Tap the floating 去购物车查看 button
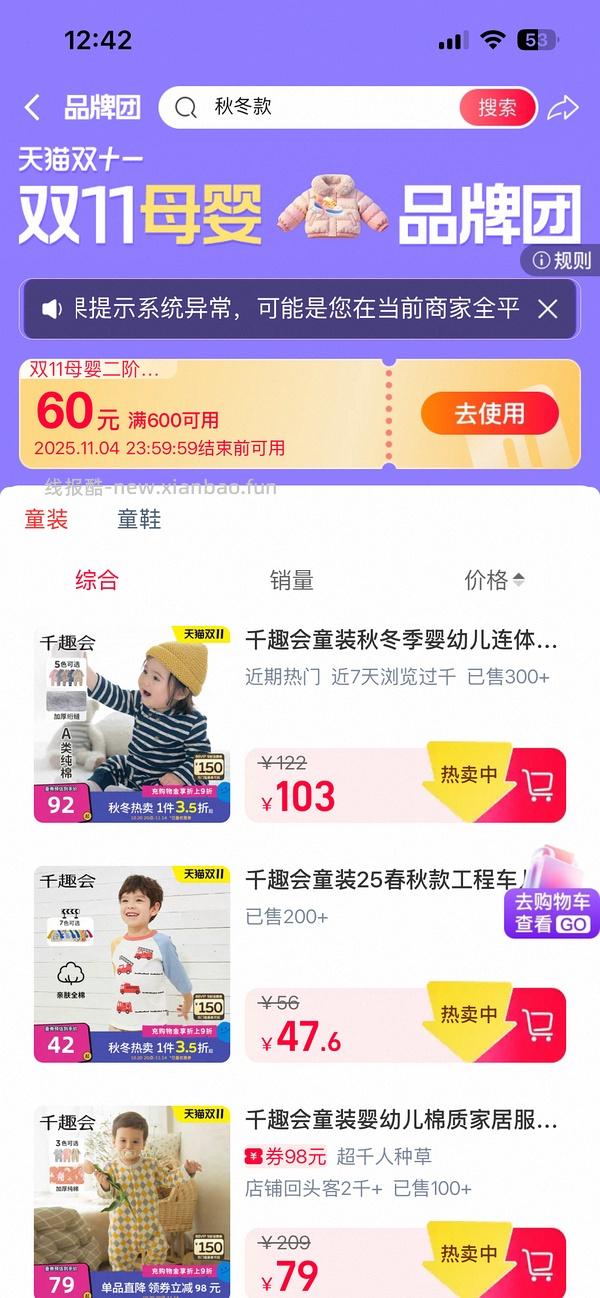This screenshot has width=600, height=1298. coord(552,913)
